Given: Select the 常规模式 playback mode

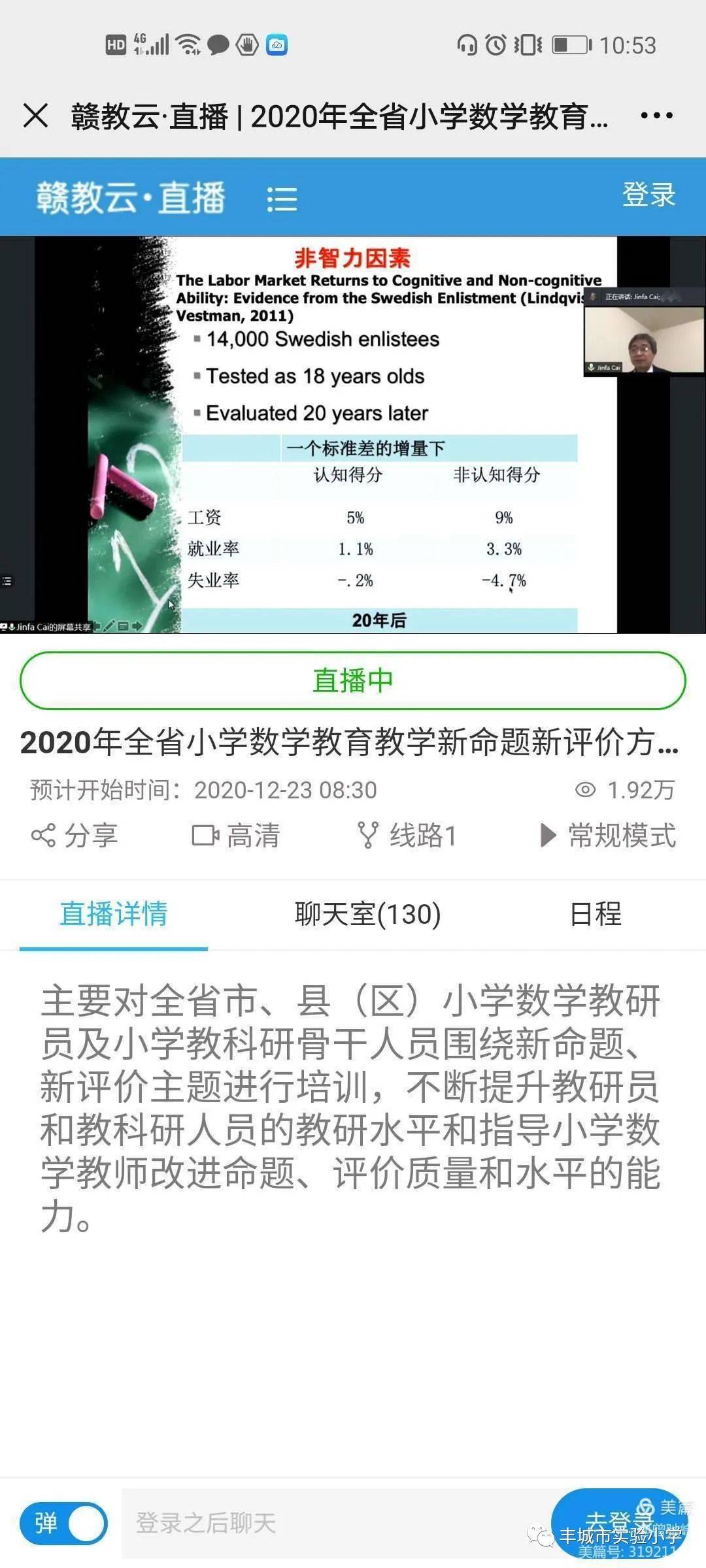Looking at the screenshot, I should click(x=608, y=836).
